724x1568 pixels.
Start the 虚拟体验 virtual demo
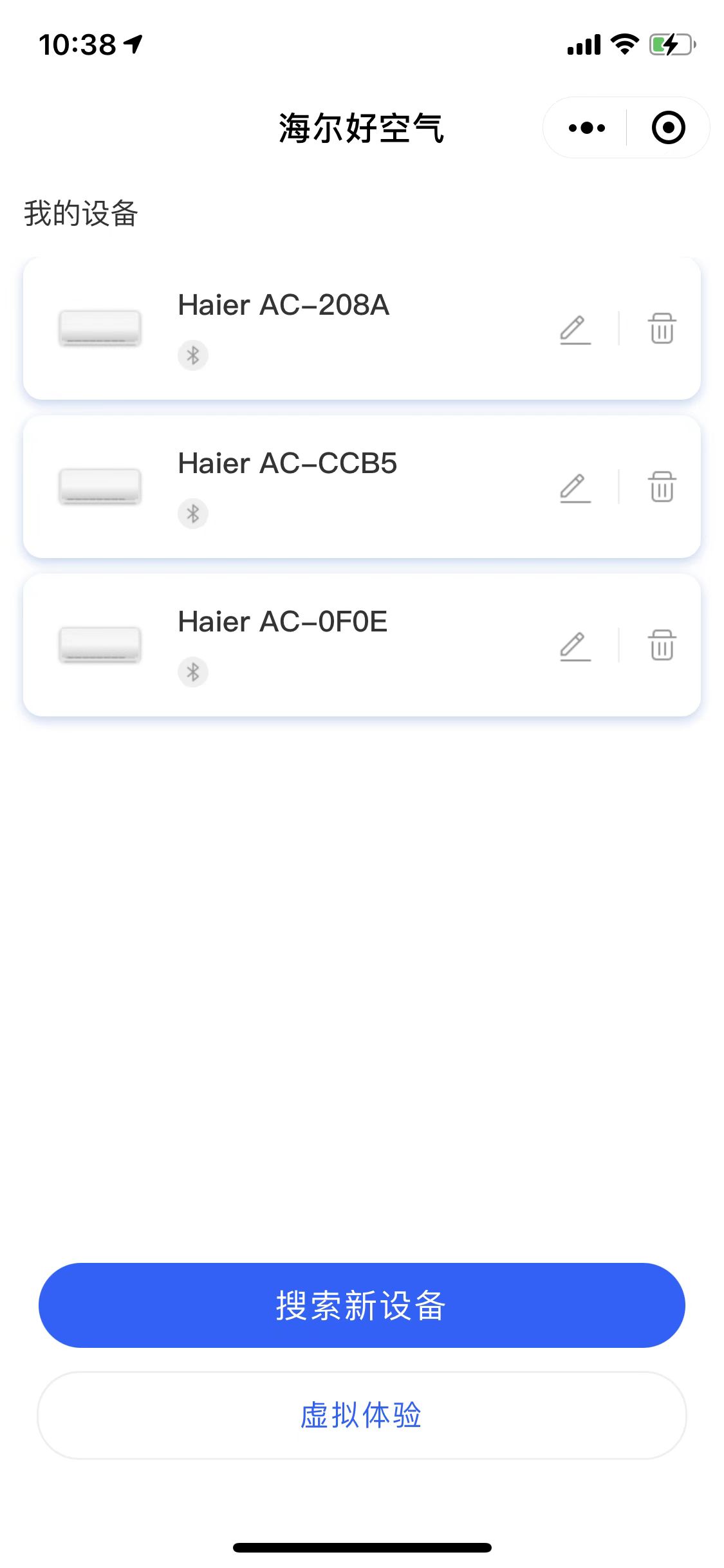[362, 1415]
